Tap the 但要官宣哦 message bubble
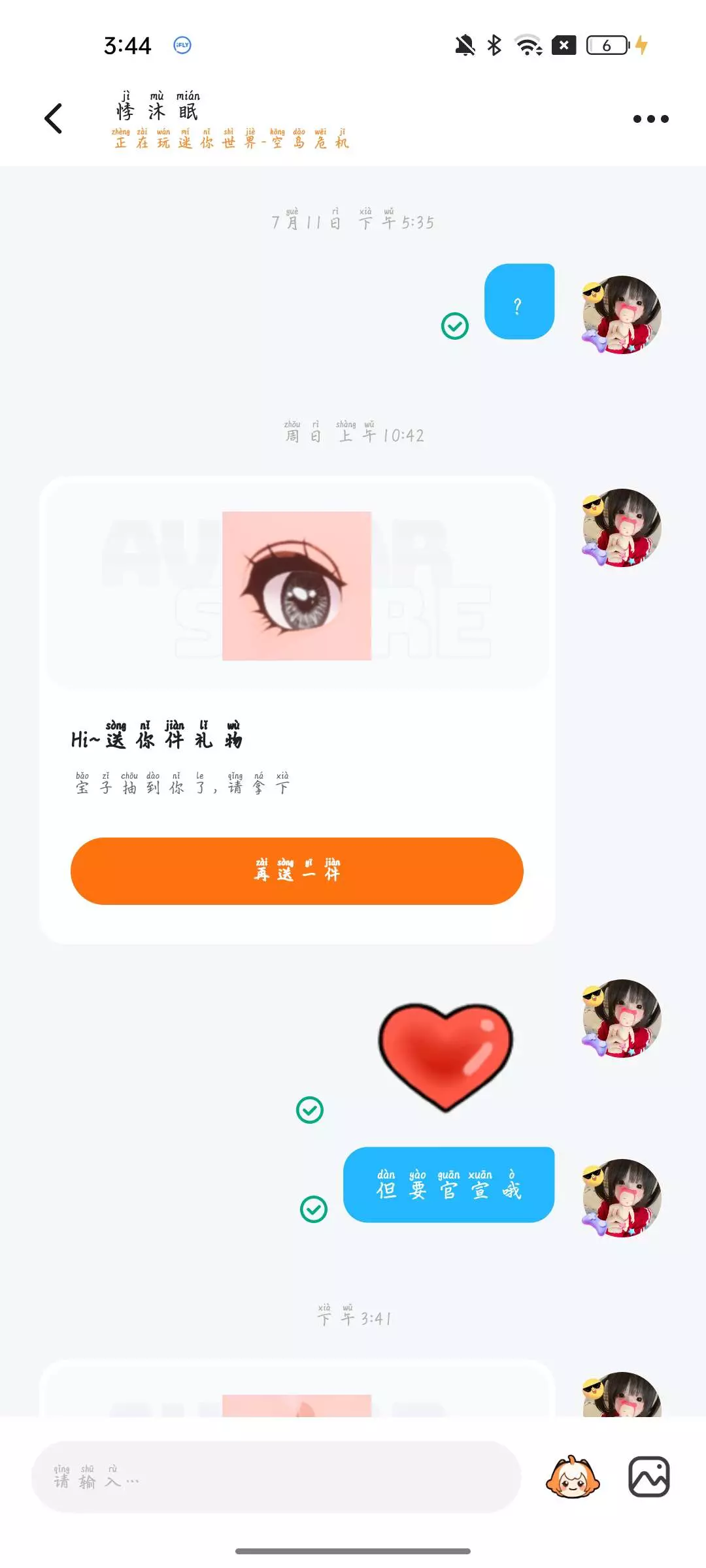 point(448,1184)
